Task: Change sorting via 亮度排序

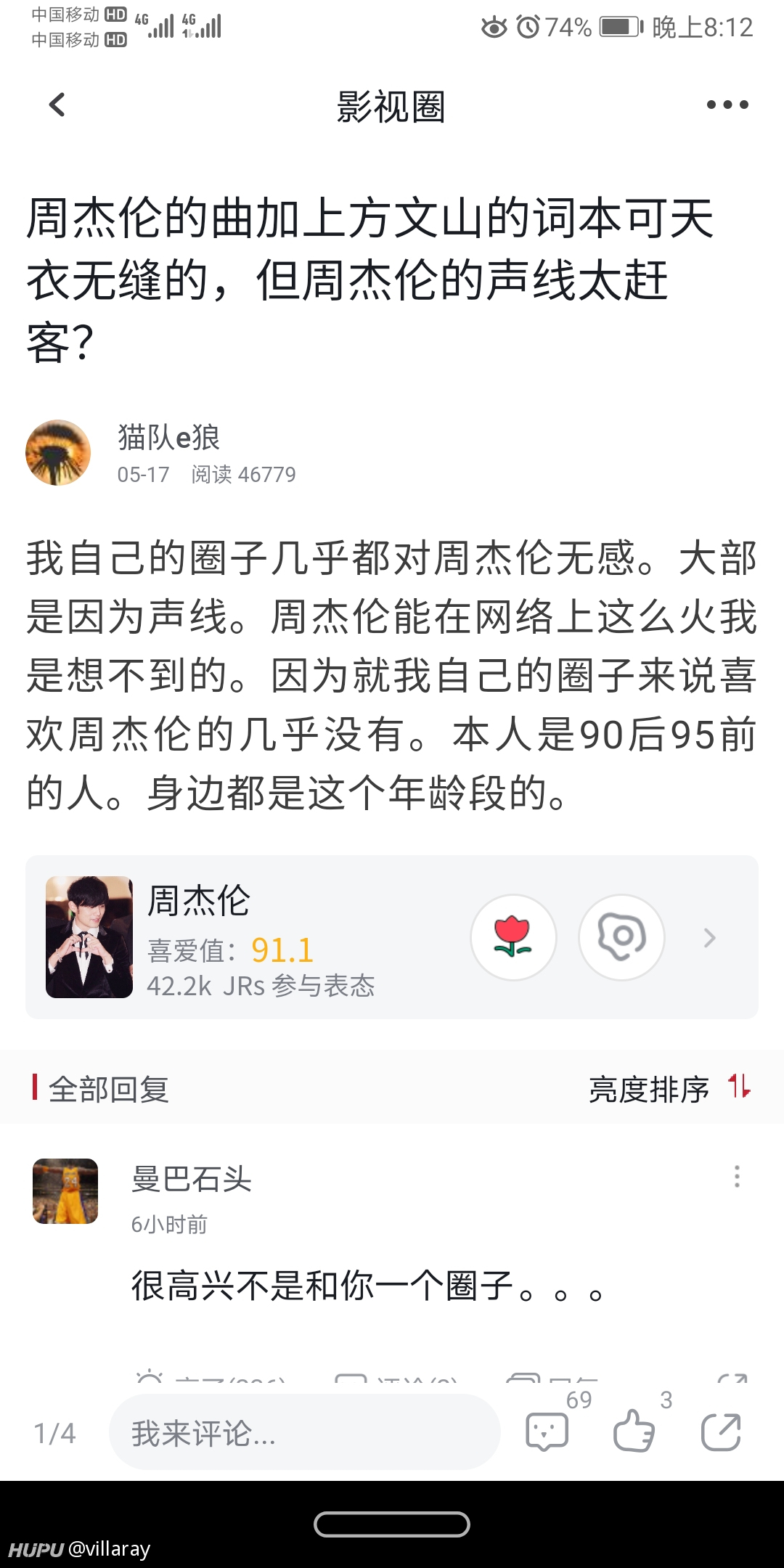Action: [x=669, y=1089]
